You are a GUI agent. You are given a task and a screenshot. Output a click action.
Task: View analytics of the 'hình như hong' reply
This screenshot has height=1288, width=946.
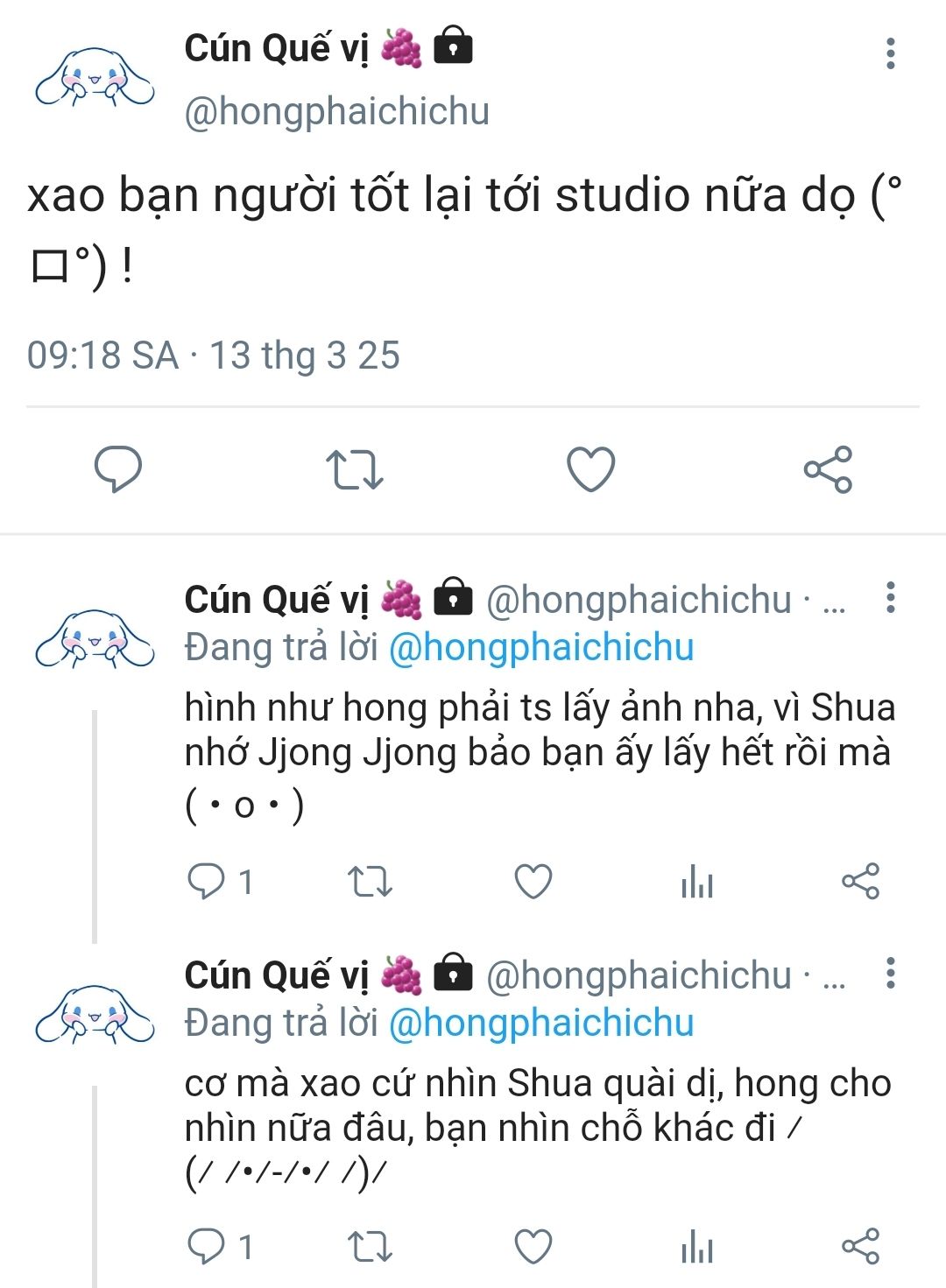(x=696, y=881)
